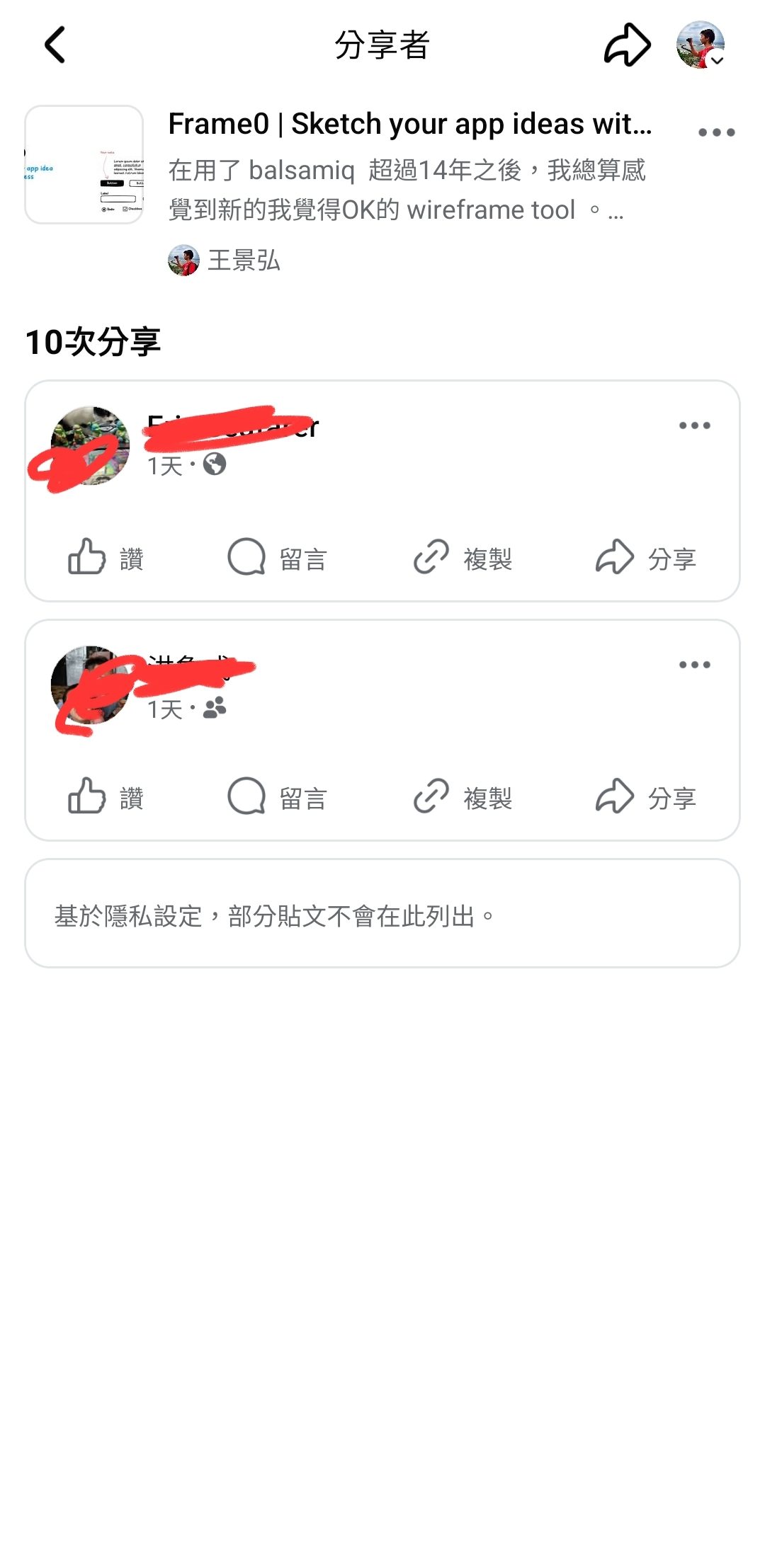This screenshot has width=765, height=1568.
Task: Open the three-dot menu on the friends-only share
Action: tap(694, 665)
